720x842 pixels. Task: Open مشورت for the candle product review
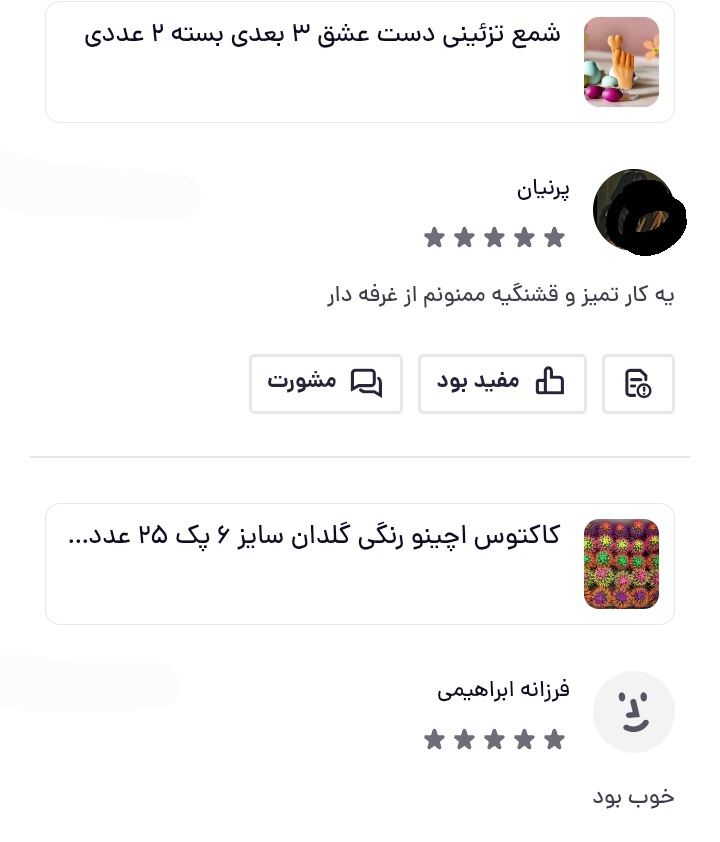click(x=326, y=383)
